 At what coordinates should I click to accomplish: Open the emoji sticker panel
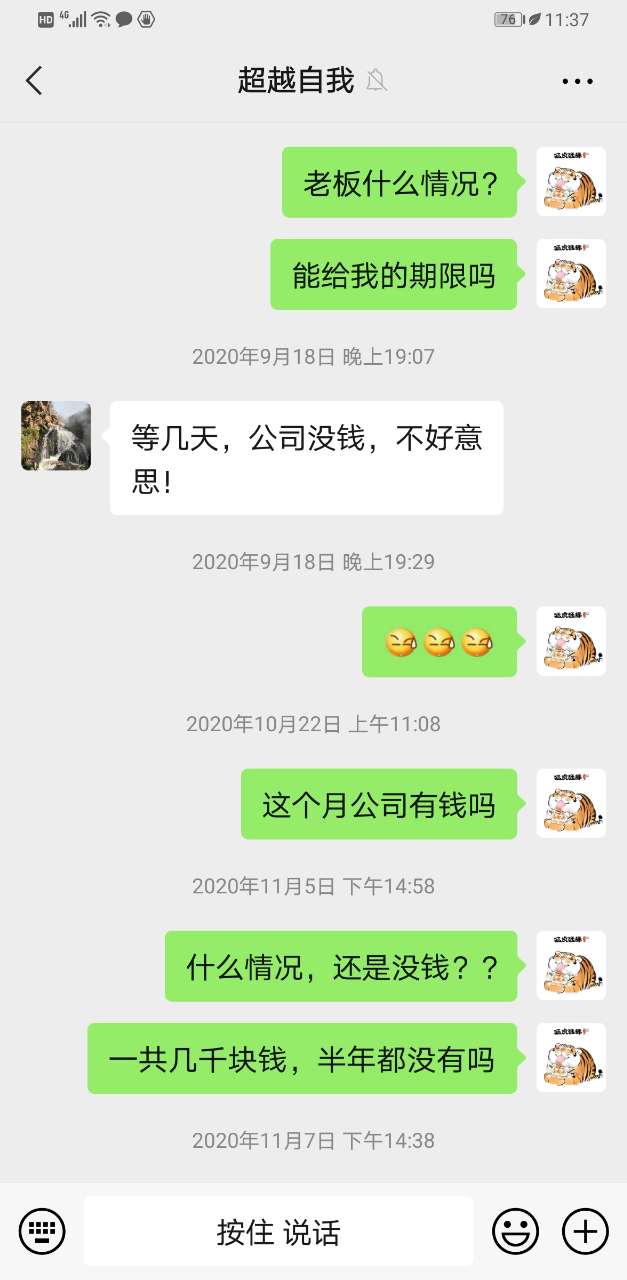click(x=515, y=1230)
